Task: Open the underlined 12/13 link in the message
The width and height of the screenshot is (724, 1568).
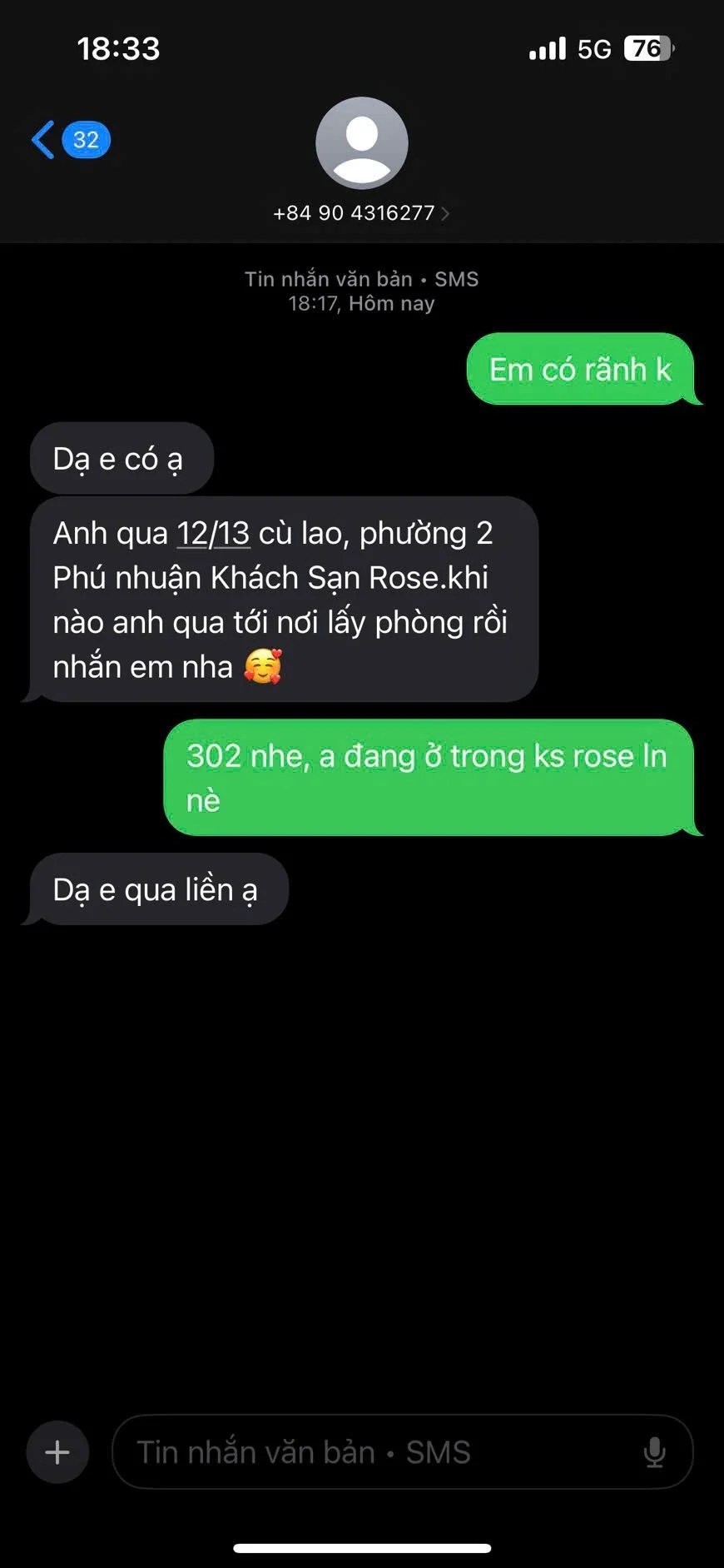Action: [213, 534]
